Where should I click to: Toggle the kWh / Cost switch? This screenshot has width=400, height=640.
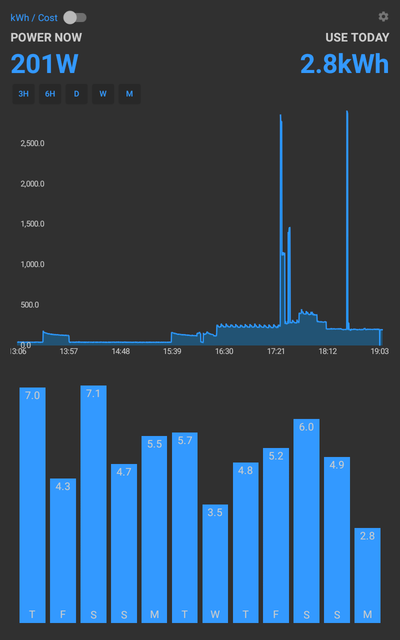[75, 18]
